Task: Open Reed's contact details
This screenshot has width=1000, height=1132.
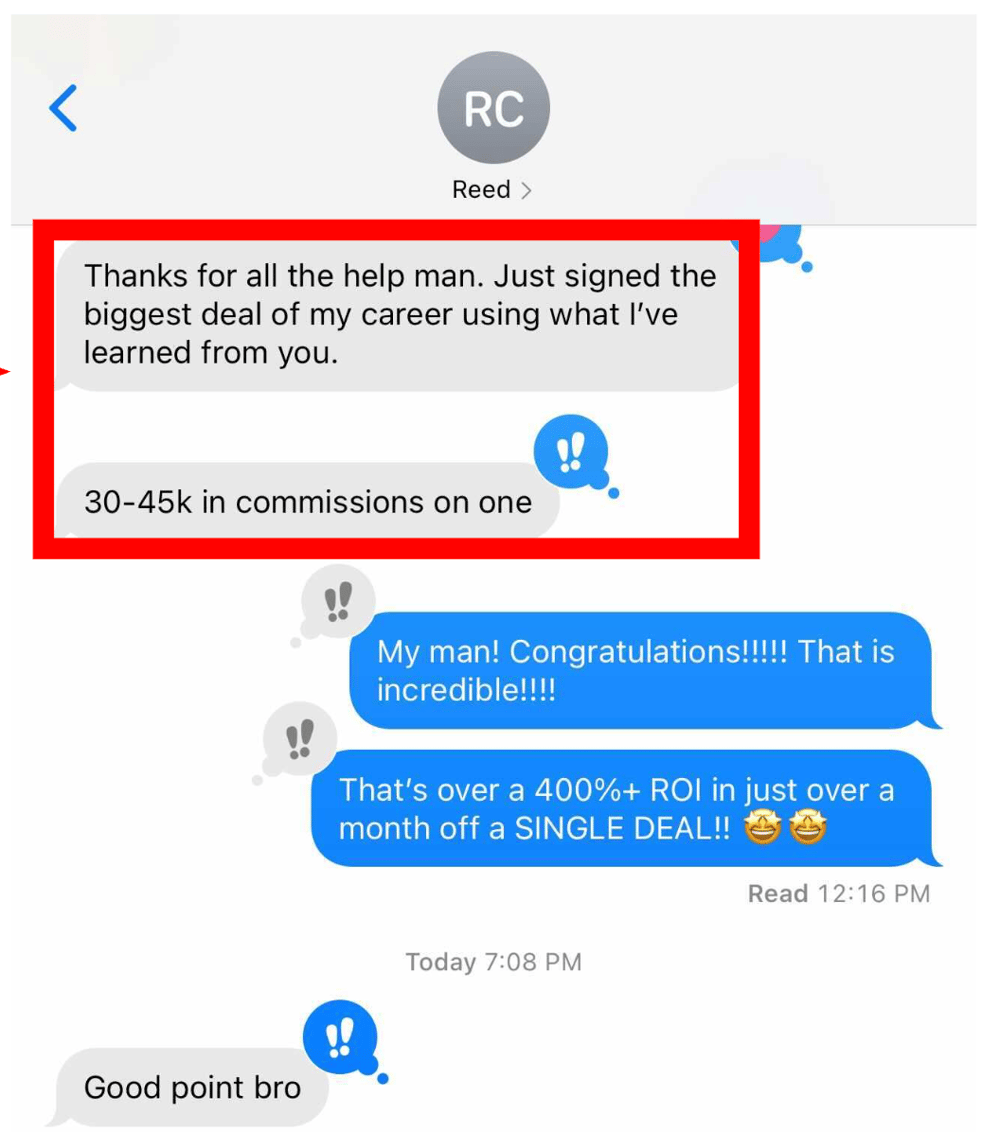Action: 492,189
